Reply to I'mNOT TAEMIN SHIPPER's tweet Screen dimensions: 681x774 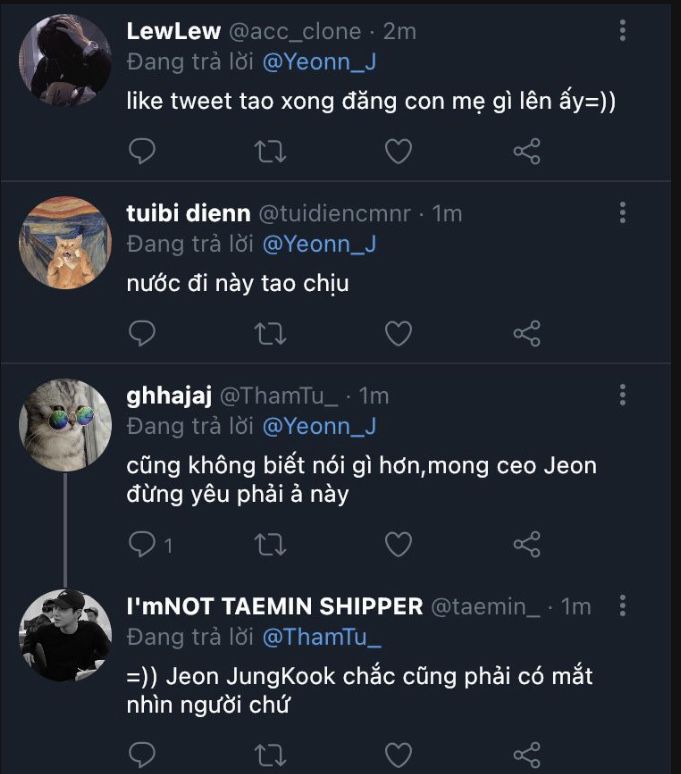coord(142,754)
